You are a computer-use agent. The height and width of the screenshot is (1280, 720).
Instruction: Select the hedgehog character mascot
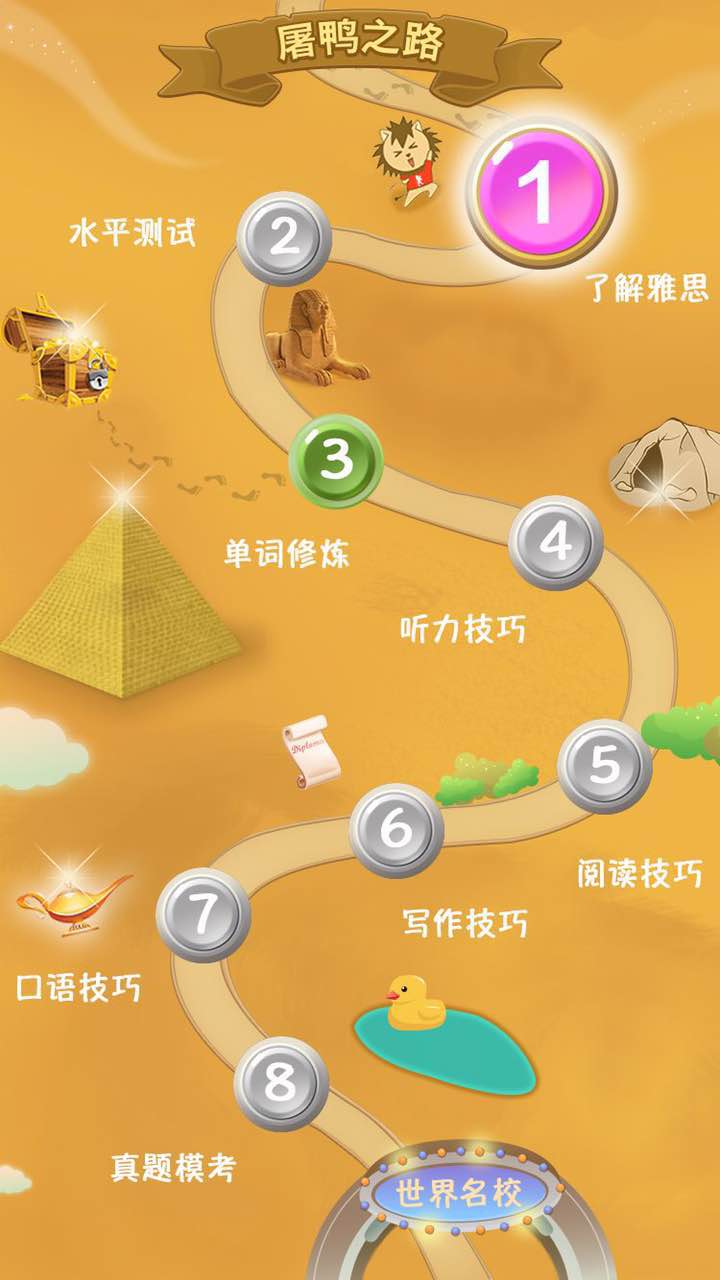click(x=404, y=165)
